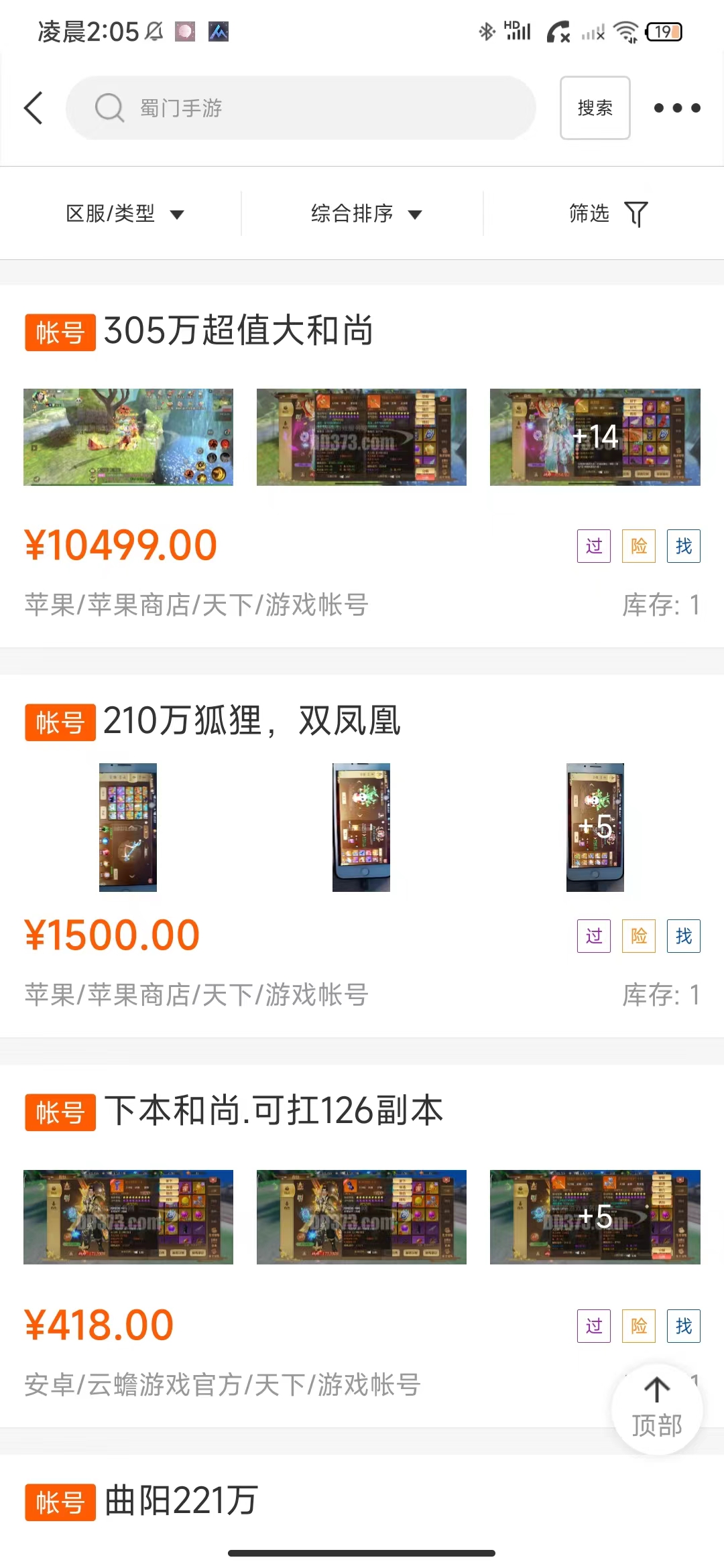724x1568 pixels.
Task: Open the three-dot overflow menu
Action: tap(676, 107)
